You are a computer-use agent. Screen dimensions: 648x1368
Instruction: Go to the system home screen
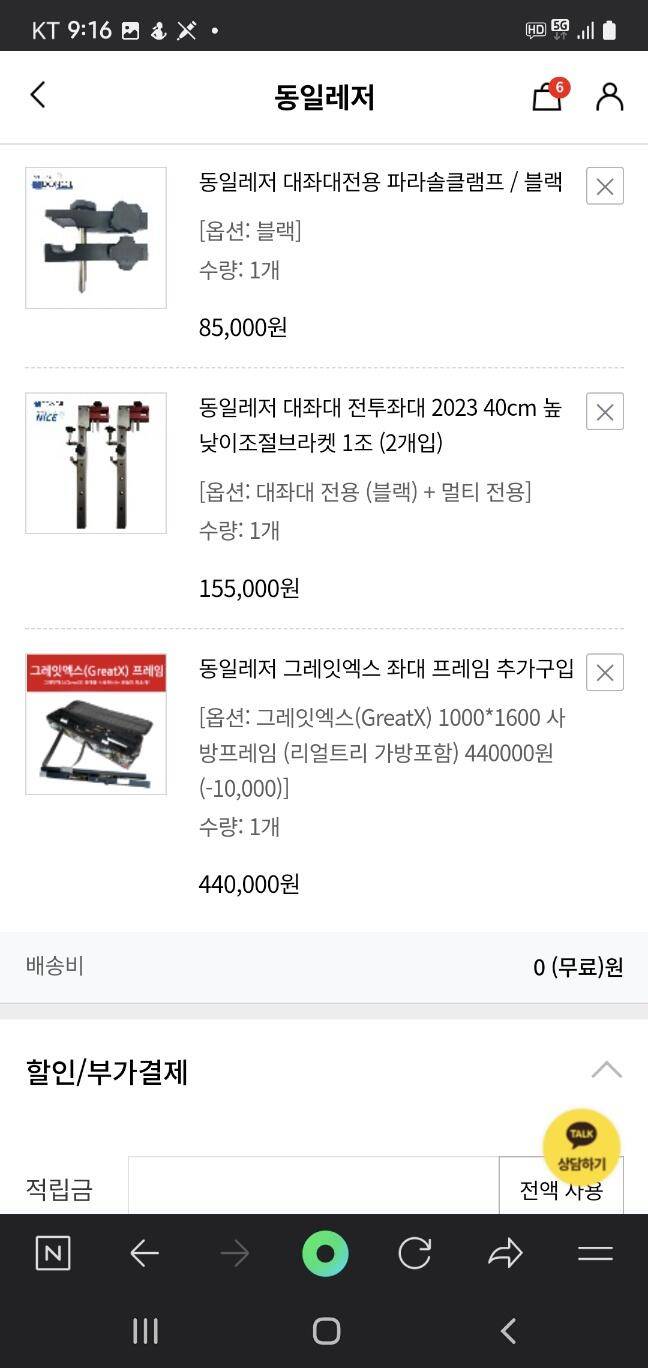coord(326,1331)
